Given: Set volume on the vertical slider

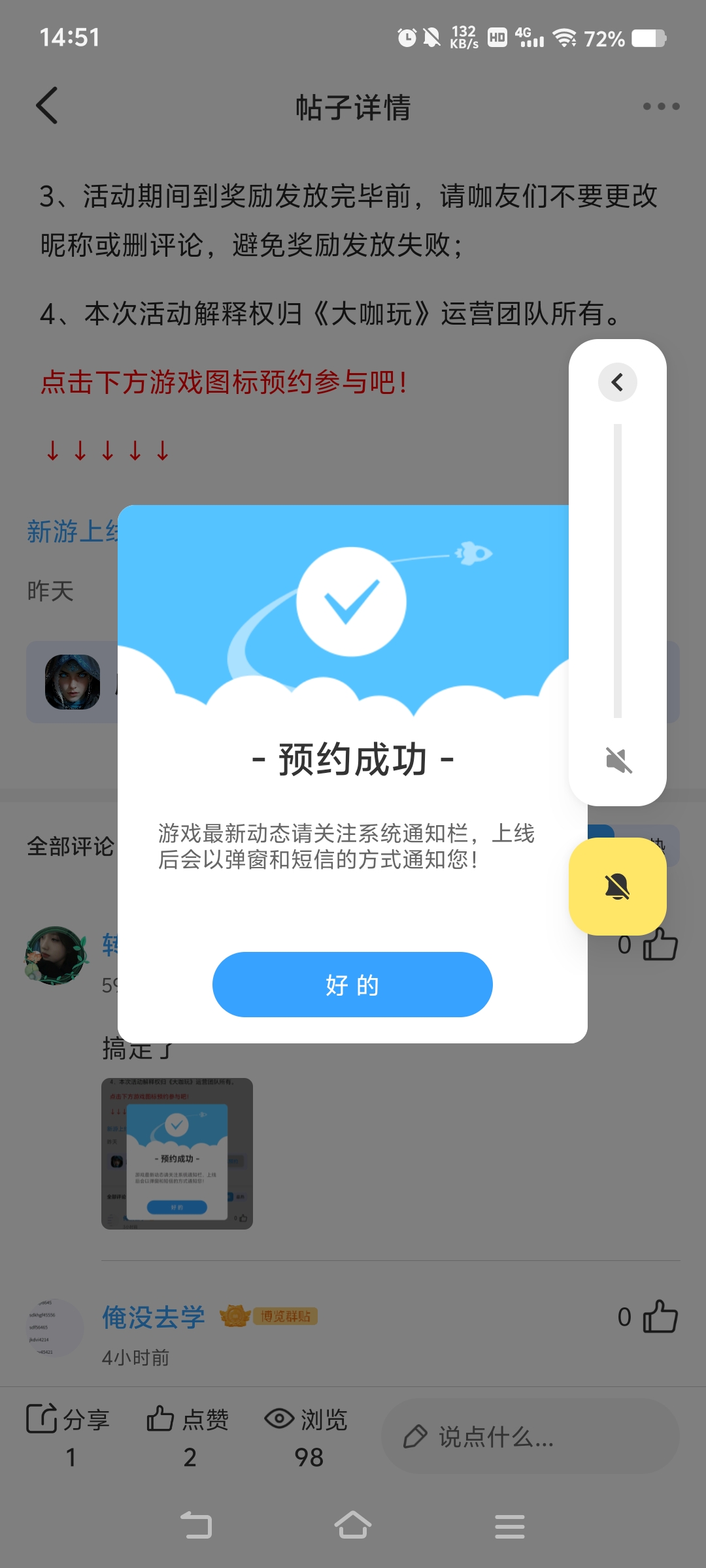Looking at the screenshot, I should [x=617, y=571].
